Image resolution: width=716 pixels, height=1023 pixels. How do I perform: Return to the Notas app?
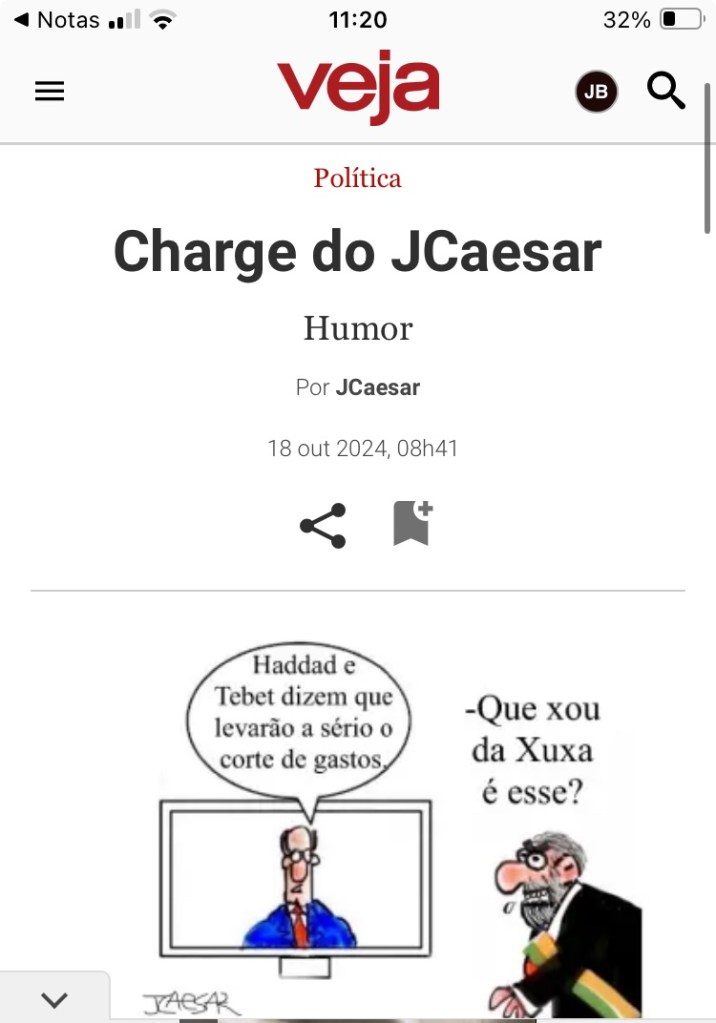pos(56,20)
